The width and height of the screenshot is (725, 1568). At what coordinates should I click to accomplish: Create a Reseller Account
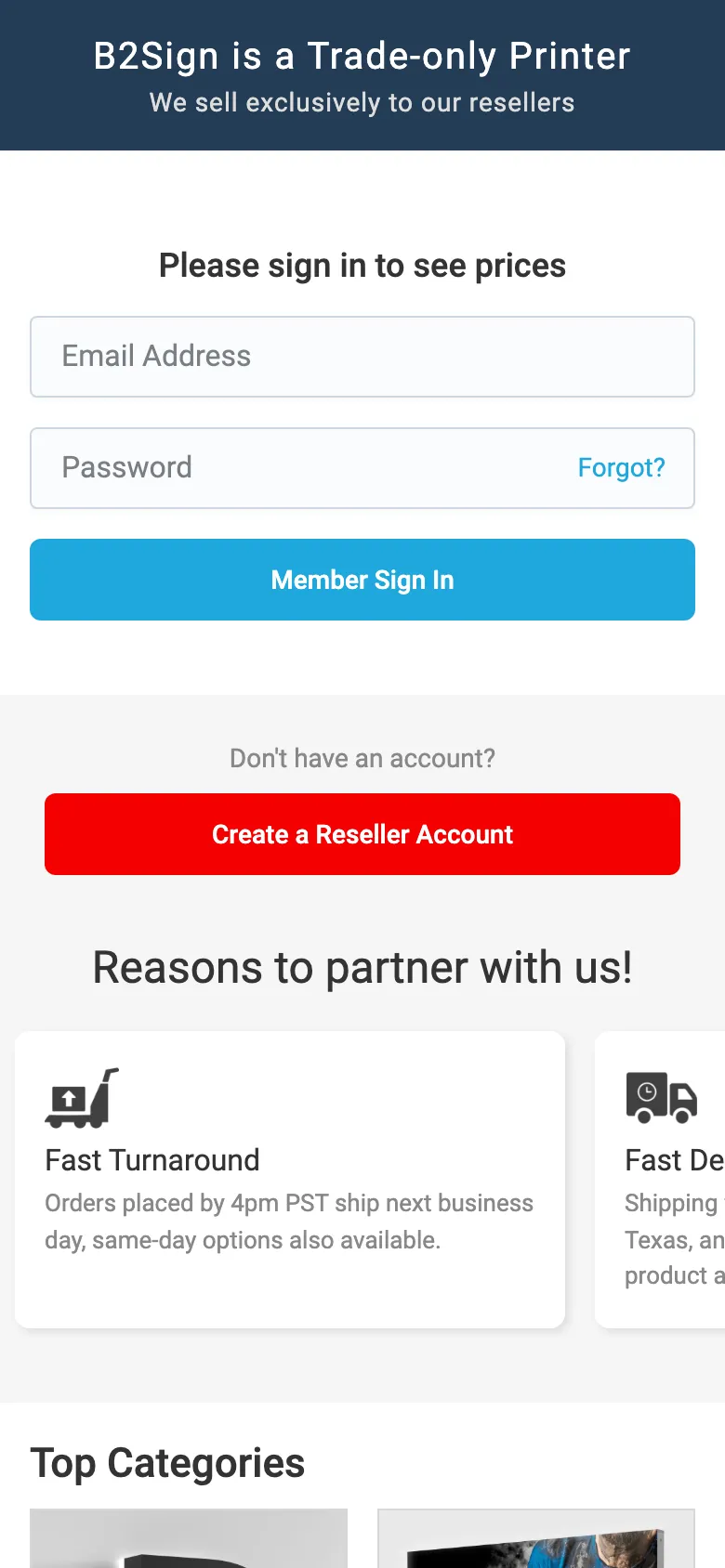click(x=362, y=834)
